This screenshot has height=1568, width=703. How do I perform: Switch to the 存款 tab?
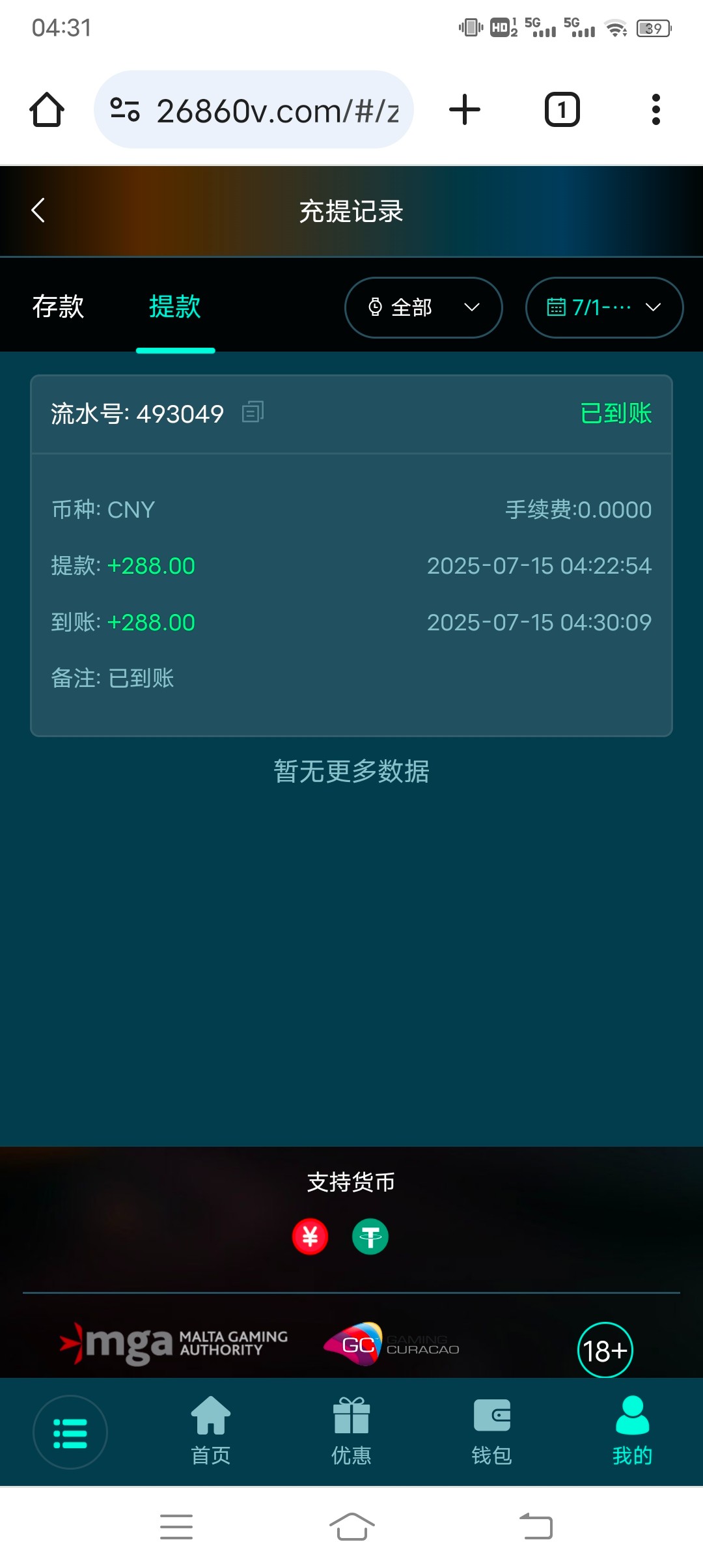coord(59,307)
